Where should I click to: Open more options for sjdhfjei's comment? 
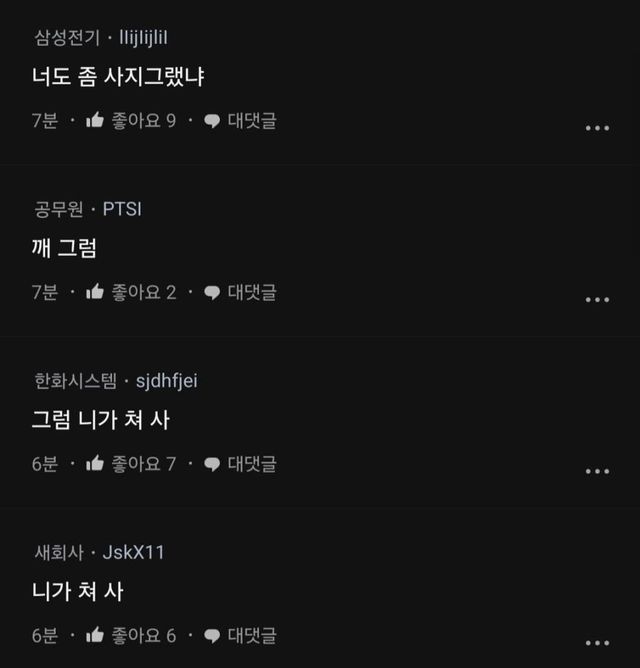(597, 471)
